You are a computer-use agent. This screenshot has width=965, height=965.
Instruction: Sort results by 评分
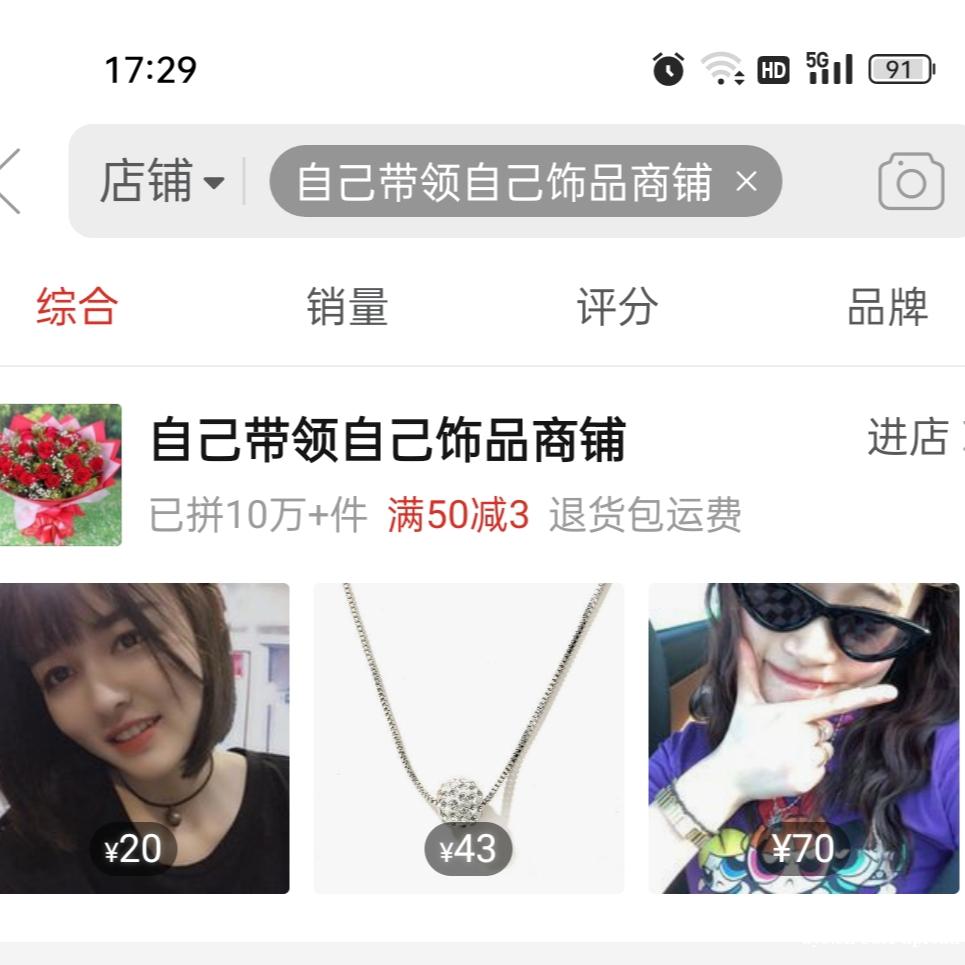pos(617,306)
